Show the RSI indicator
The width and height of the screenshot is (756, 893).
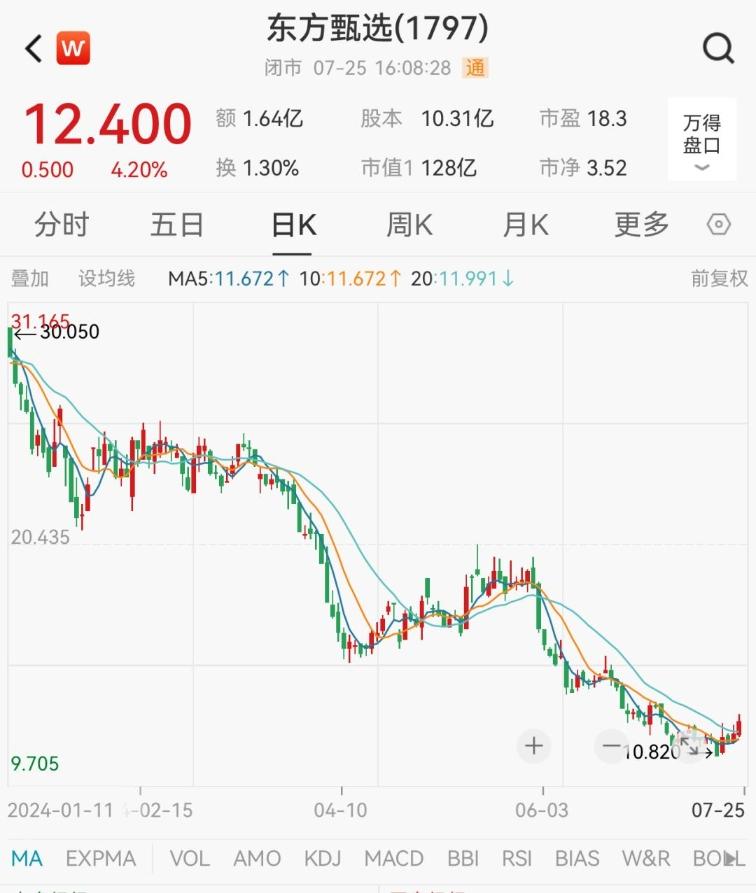(516, 858)
